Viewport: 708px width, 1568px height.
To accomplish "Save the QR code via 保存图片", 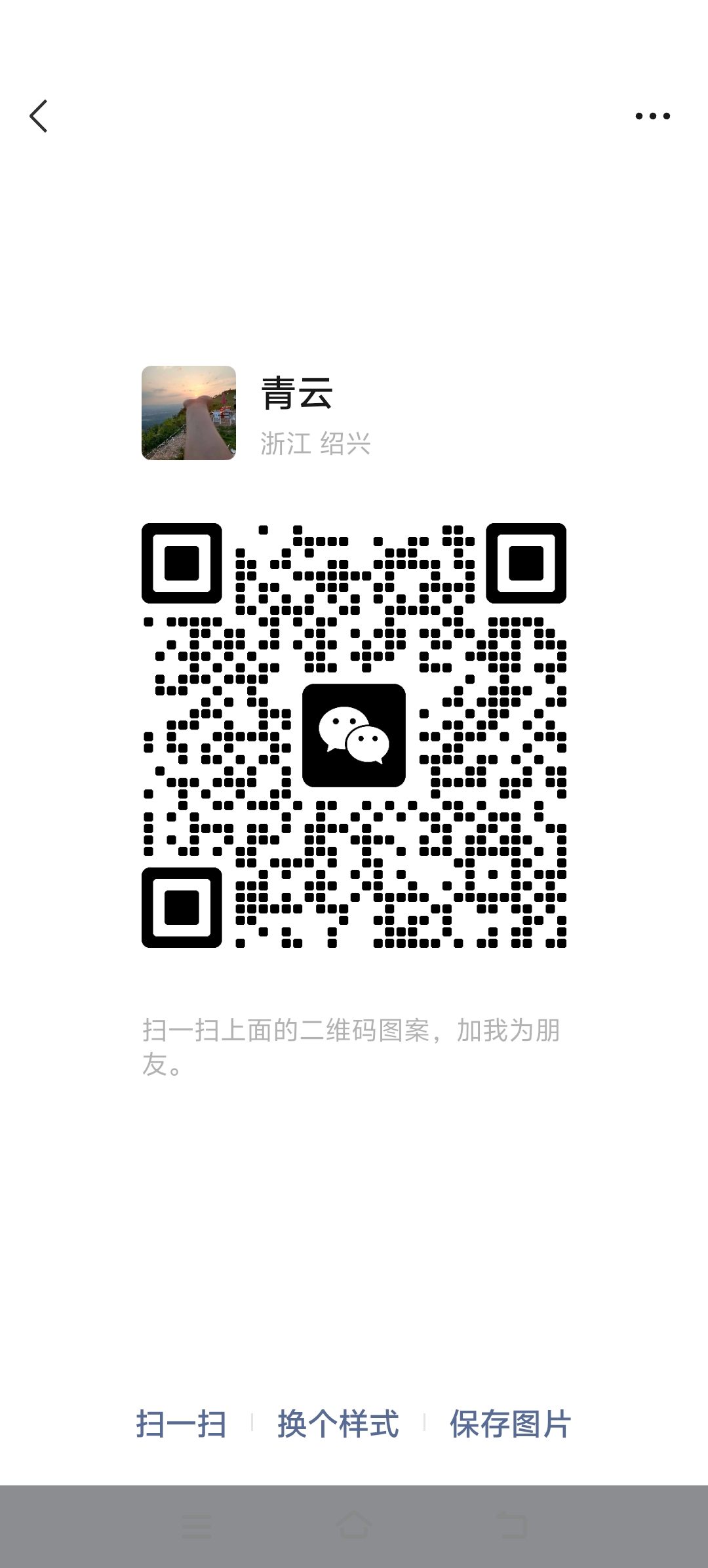I will (510, 1424).
